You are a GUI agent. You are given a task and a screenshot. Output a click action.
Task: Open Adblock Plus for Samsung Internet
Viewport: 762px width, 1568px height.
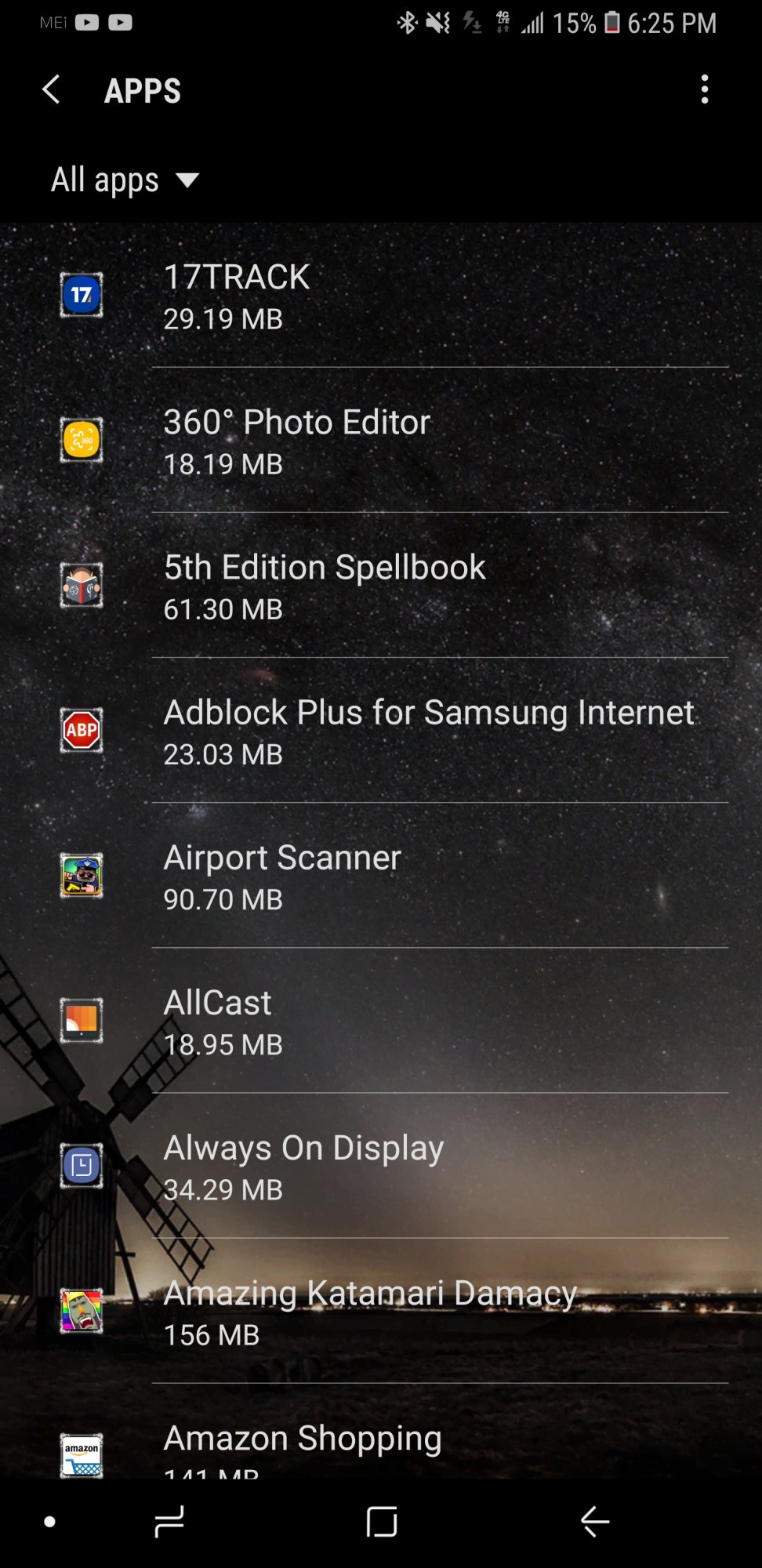click(381, 731)
